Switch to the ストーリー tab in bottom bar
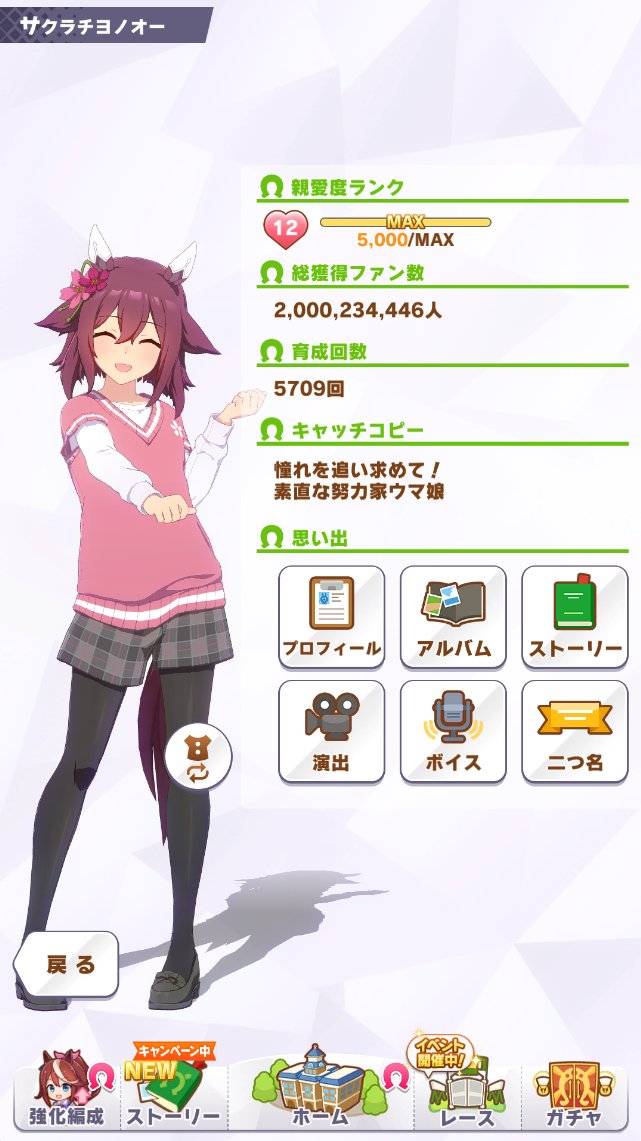This screenshot has height=1141, width=641. click(x=173, y=1090)
